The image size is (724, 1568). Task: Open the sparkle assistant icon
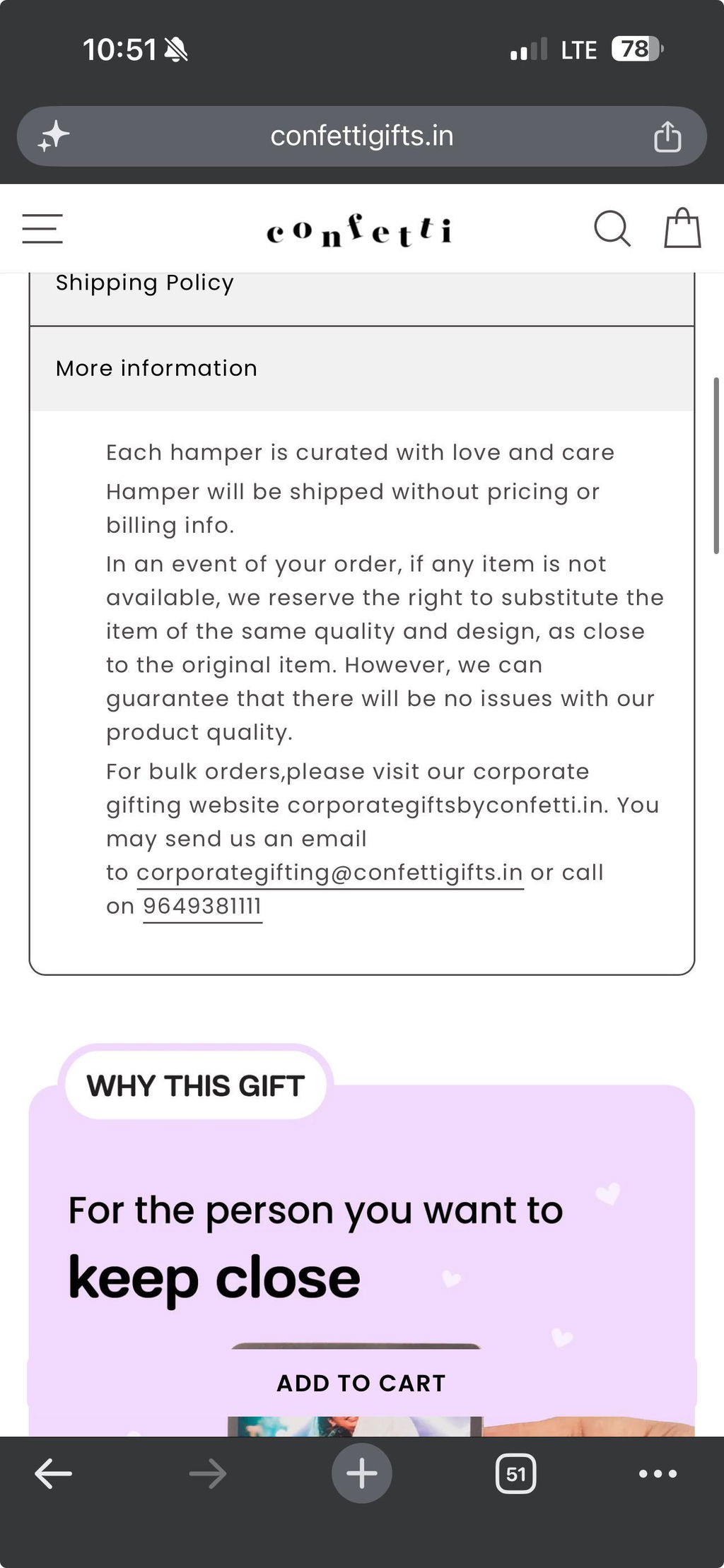coord(54,136)
